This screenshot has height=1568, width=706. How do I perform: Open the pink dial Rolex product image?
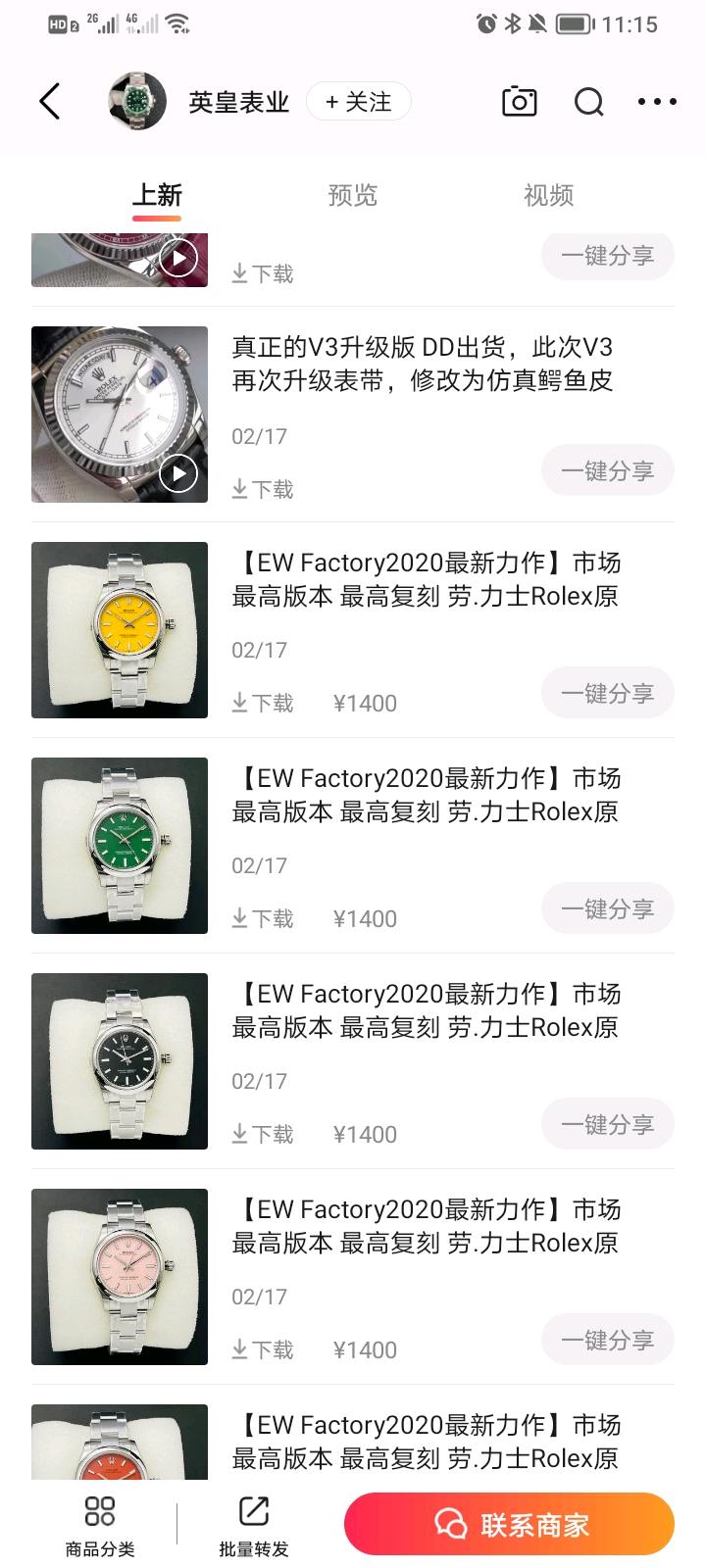pyautogui.click(x=120, y=1277)
